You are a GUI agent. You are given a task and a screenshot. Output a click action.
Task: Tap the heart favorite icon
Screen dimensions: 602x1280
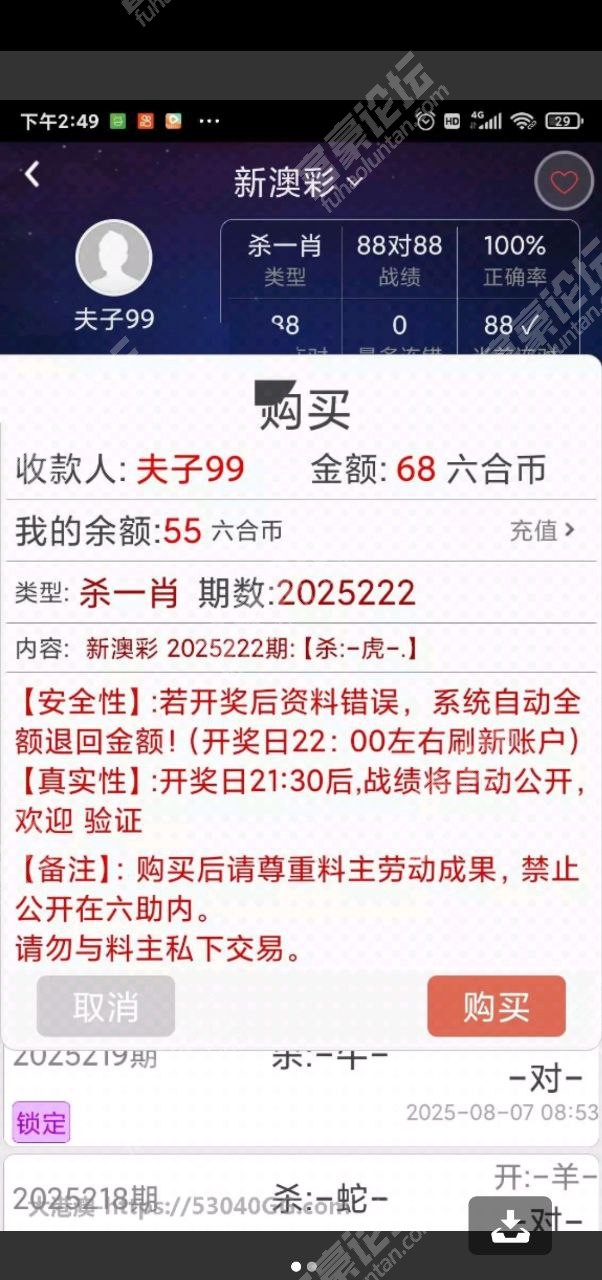click(564, 182)
